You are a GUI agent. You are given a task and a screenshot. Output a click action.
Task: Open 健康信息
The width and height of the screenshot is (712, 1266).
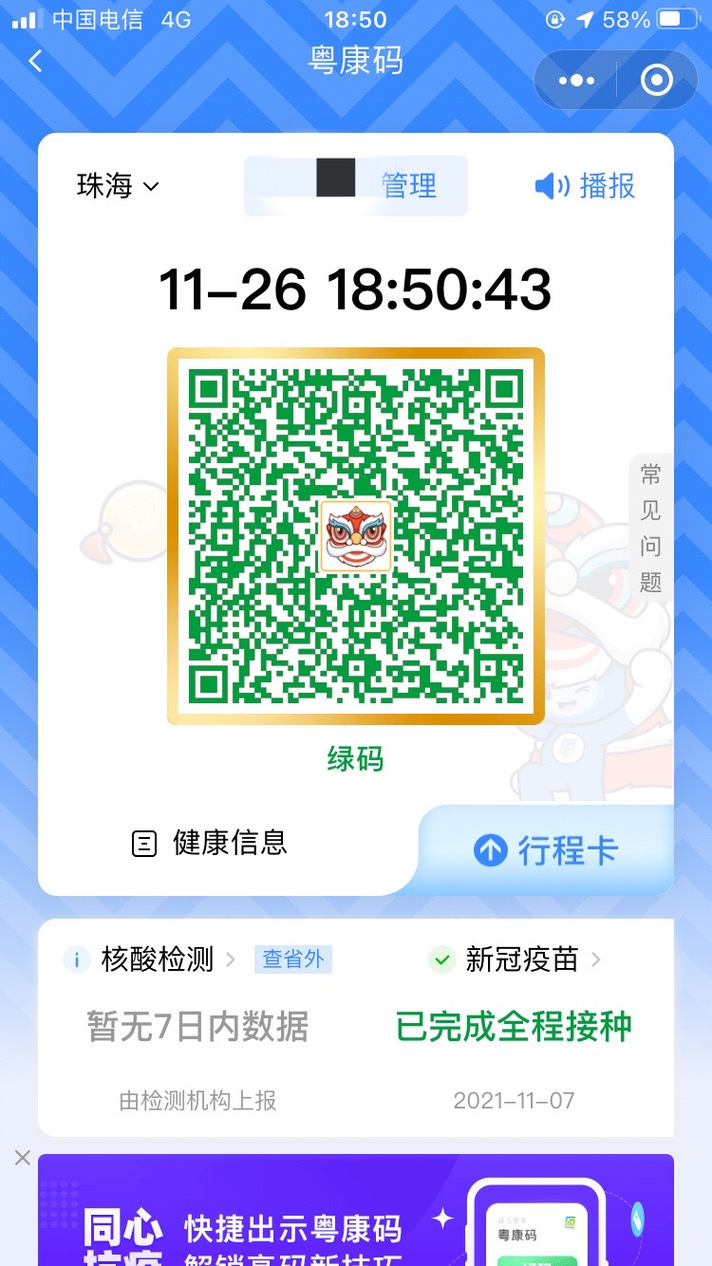[210, 843]
